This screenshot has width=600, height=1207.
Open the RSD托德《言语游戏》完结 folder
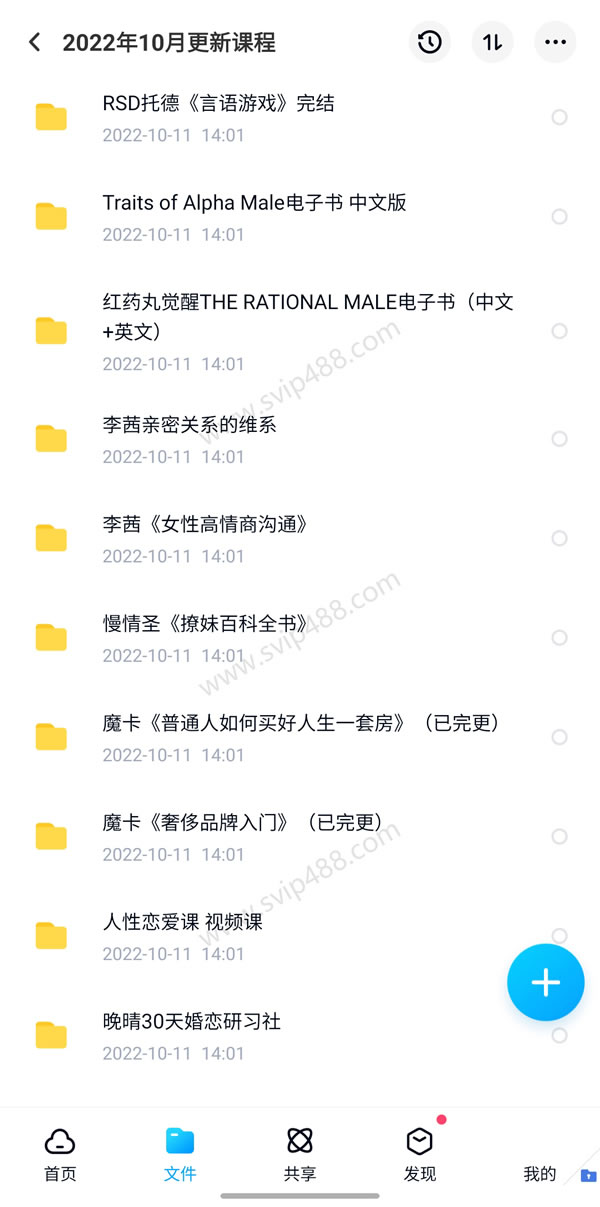coord(218,103)
